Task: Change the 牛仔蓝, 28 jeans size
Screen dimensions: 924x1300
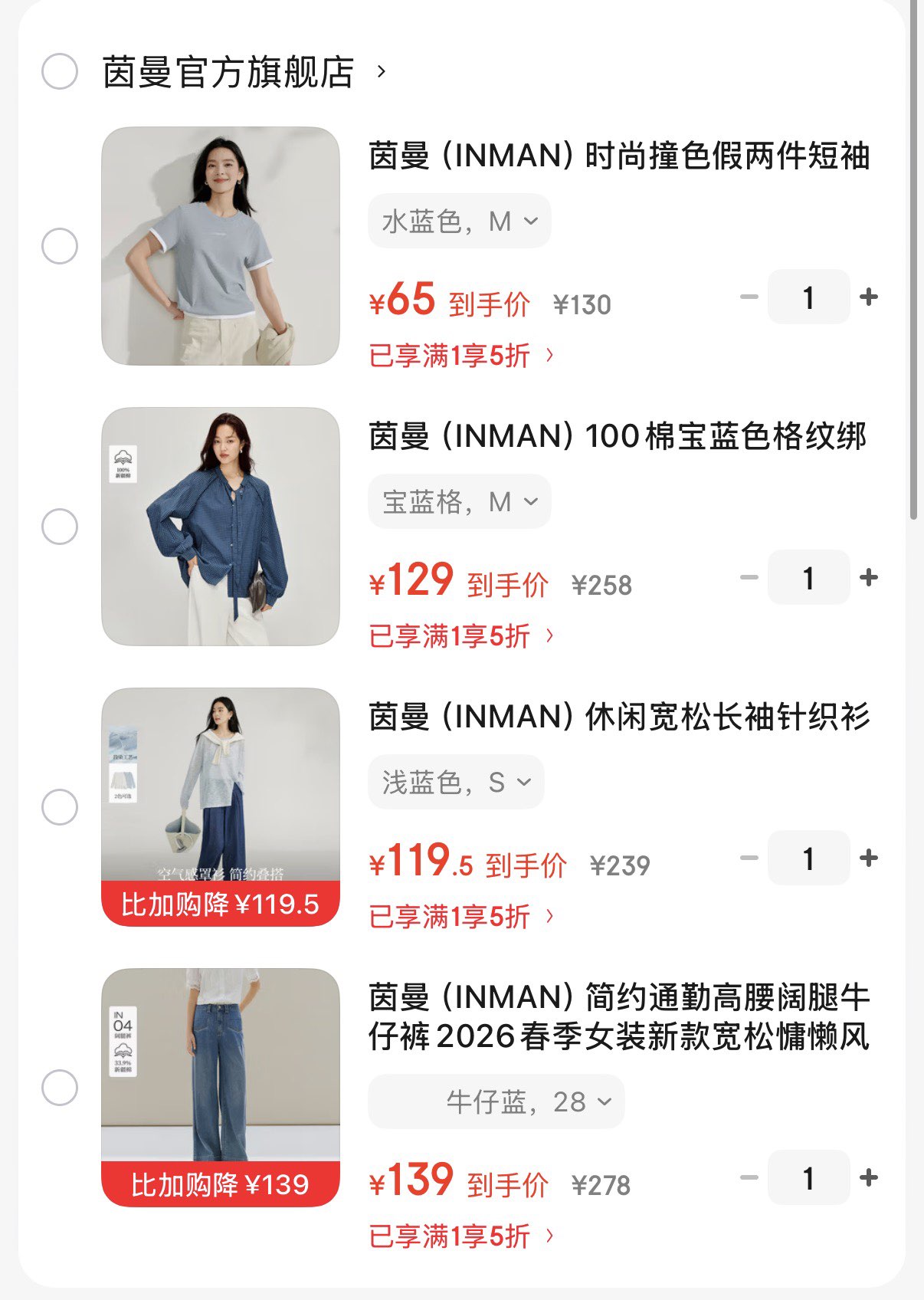Action: point(496,1102)
